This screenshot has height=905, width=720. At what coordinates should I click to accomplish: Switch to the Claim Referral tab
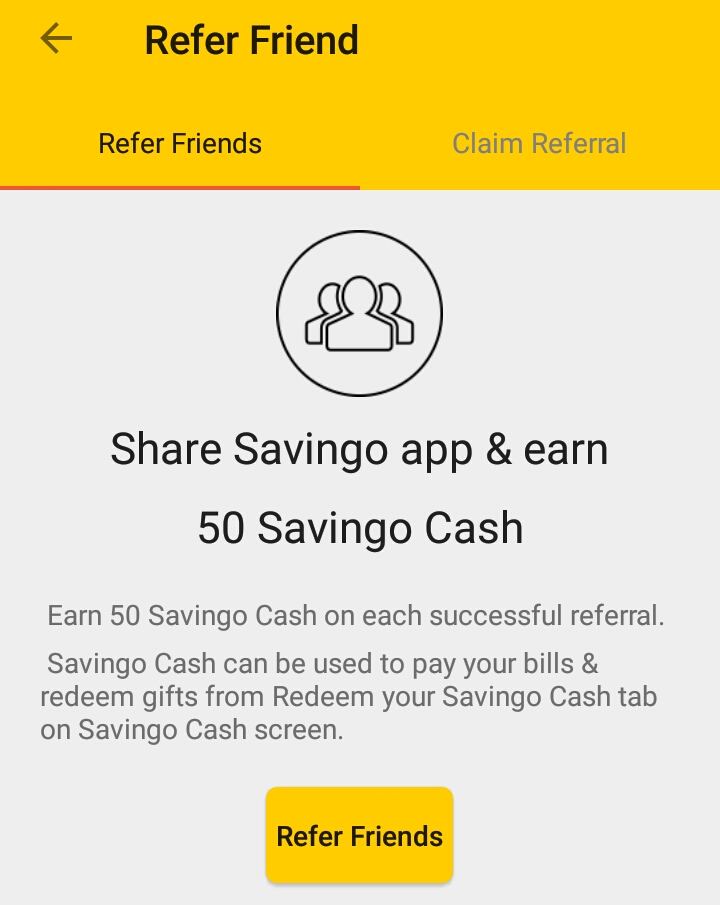coord(539,144)
